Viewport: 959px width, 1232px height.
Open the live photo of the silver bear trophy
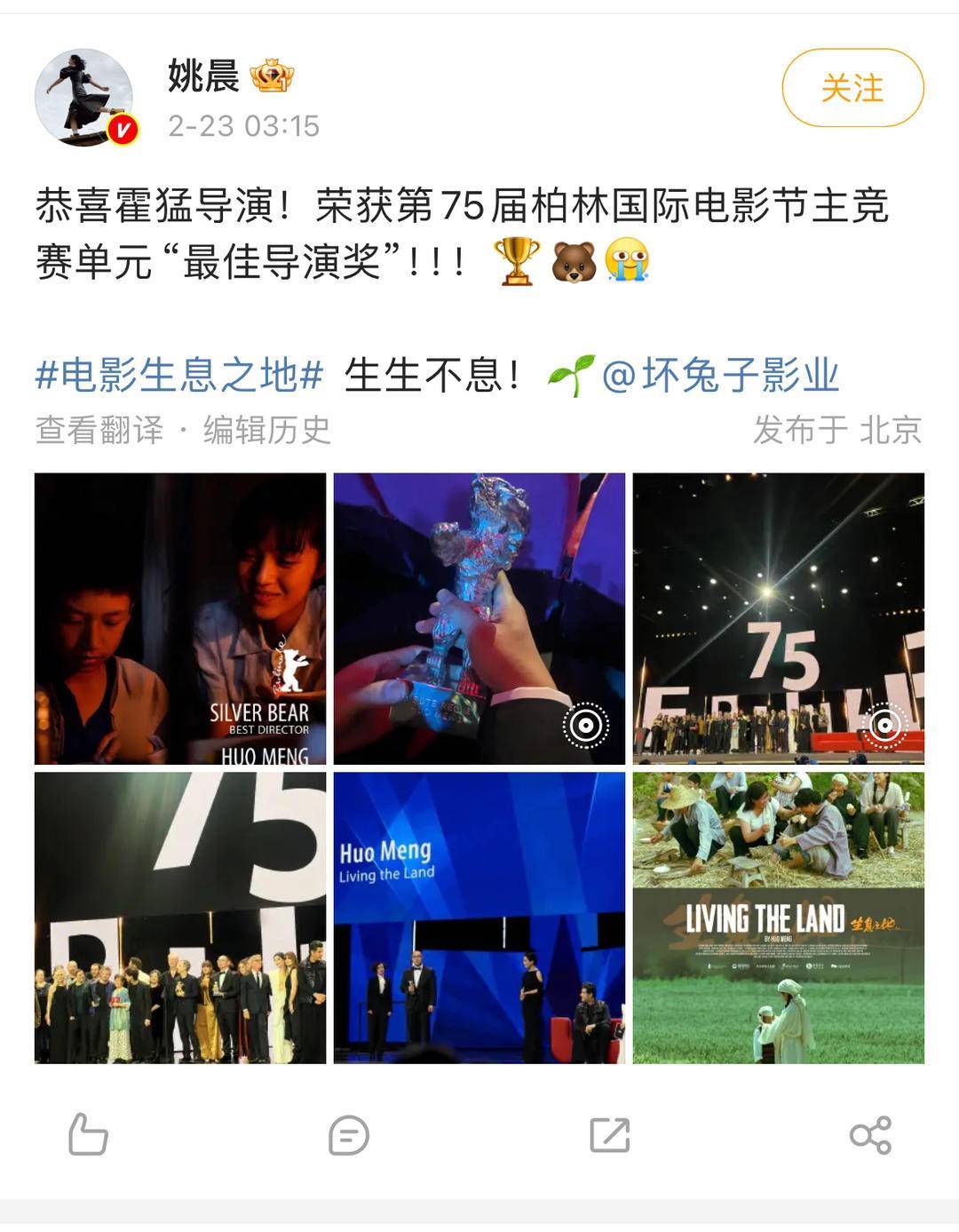(x=479, y=618)
